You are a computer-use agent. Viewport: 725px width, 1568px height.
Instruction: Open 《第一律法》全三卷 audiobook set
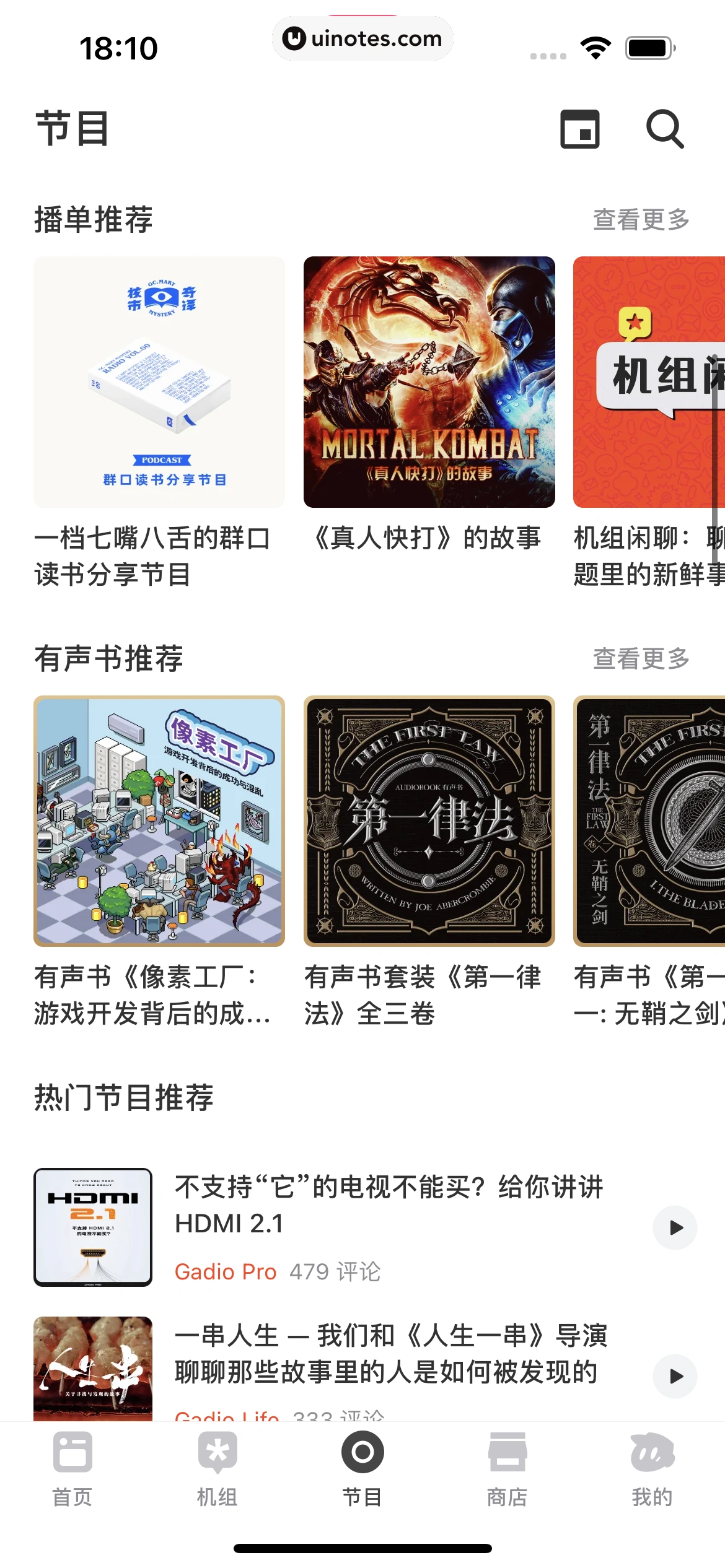pyautogui.click(x=429, y=821)
